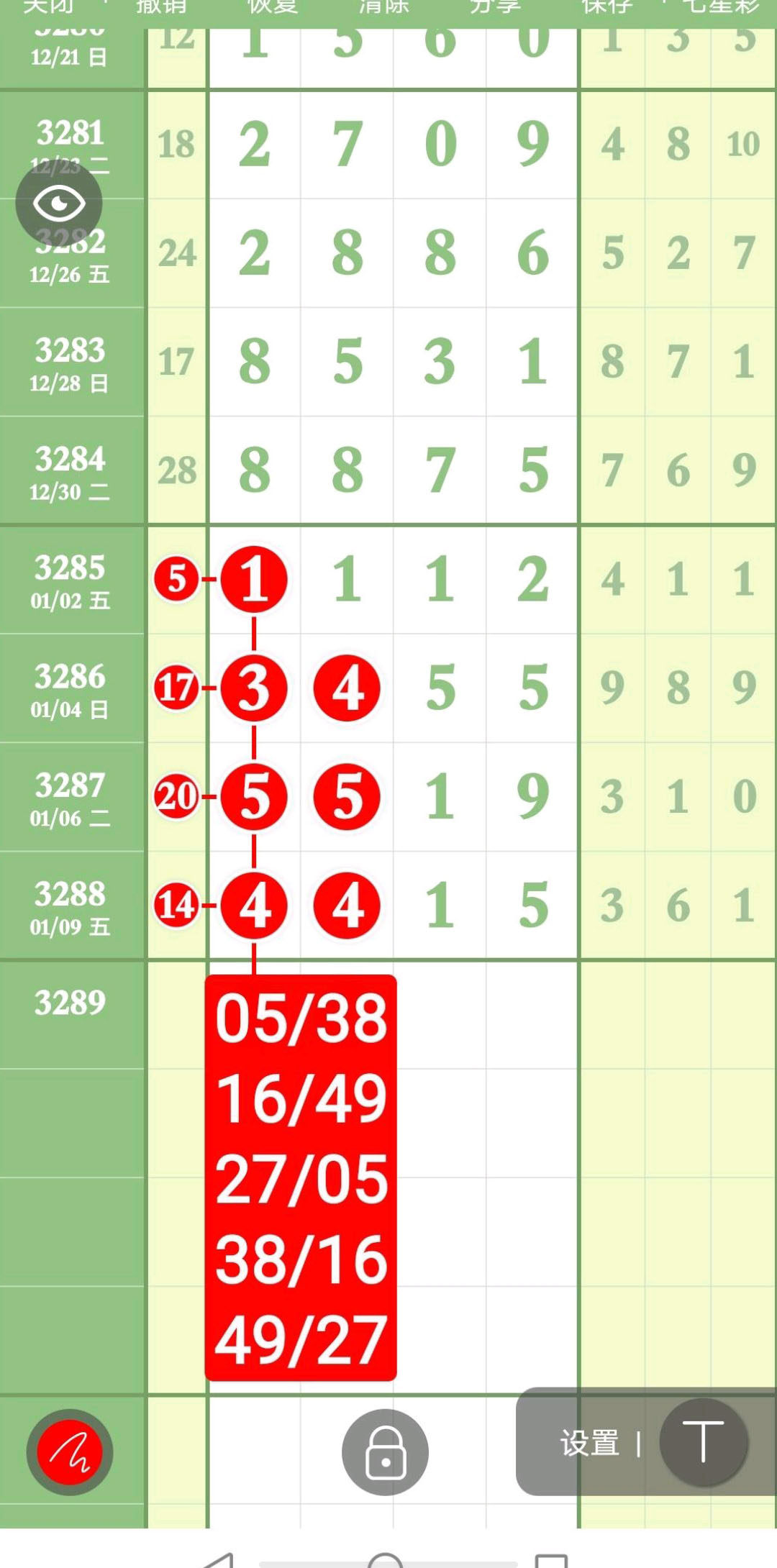Open 设置 settings
This screenshot has height=1568, width=777.
point(590,1443)
